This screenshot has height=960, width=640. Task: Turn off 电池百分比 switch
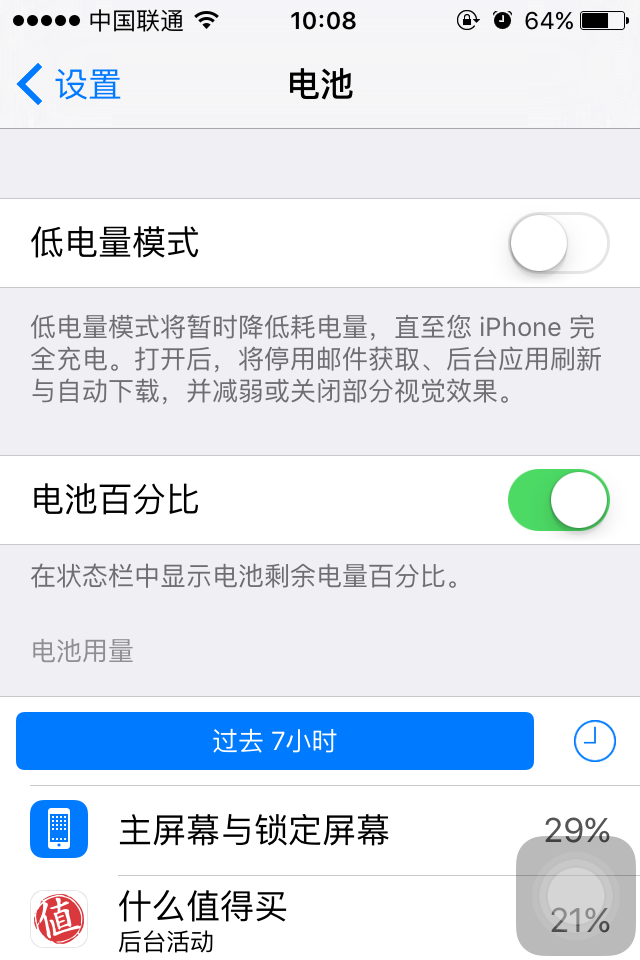(558, 500)
